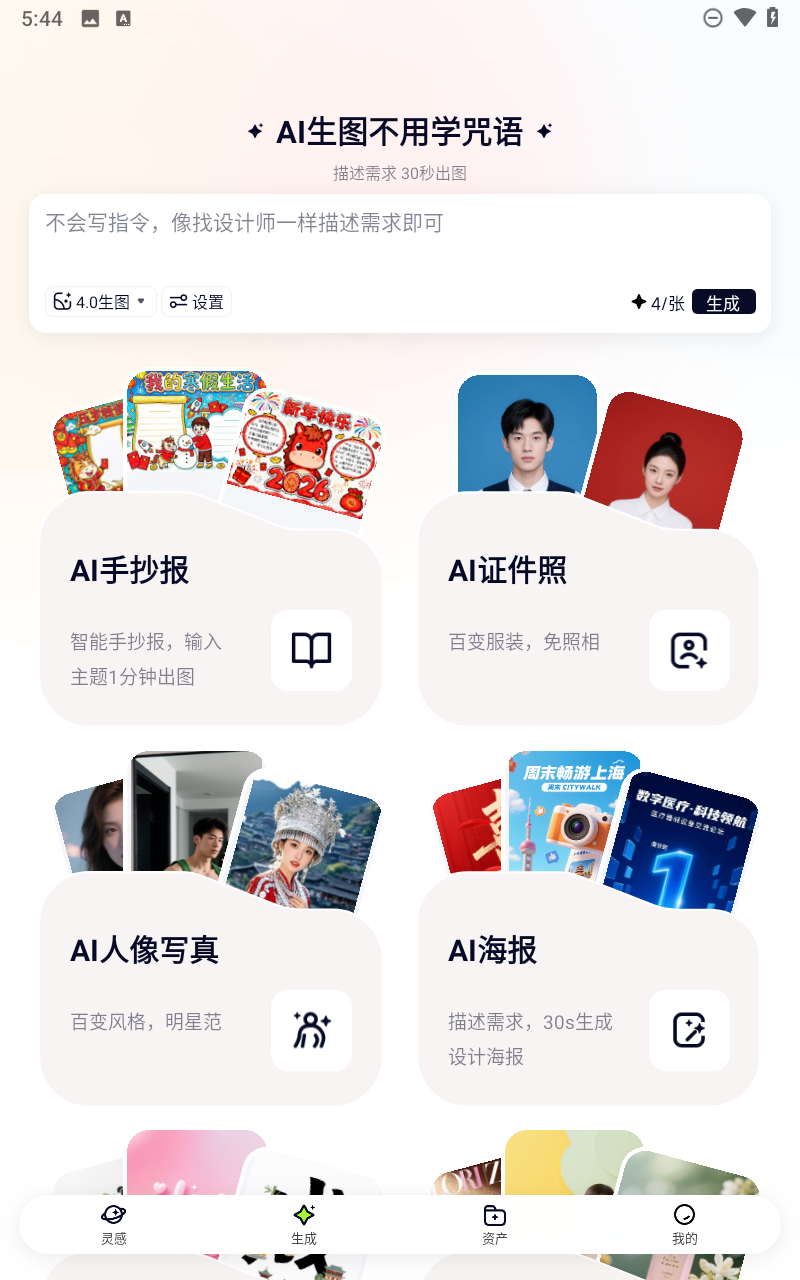This screenshot has width=800, height=1280.
Task: Open the AI海报 card
Action: pos(588,990)
